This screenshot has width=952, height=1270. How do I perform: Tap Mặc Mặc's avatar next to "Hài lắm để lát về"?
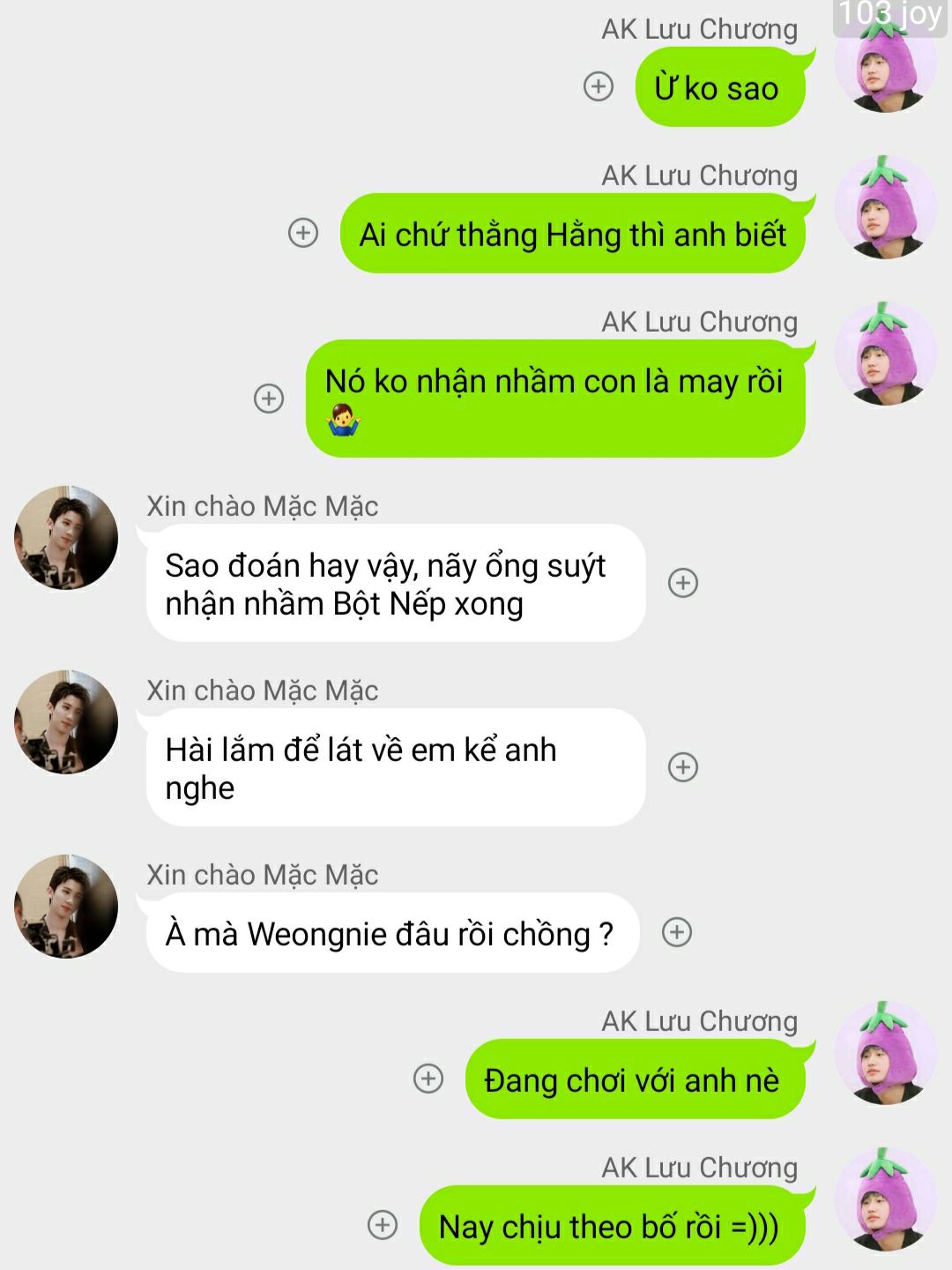coord(66,721)
